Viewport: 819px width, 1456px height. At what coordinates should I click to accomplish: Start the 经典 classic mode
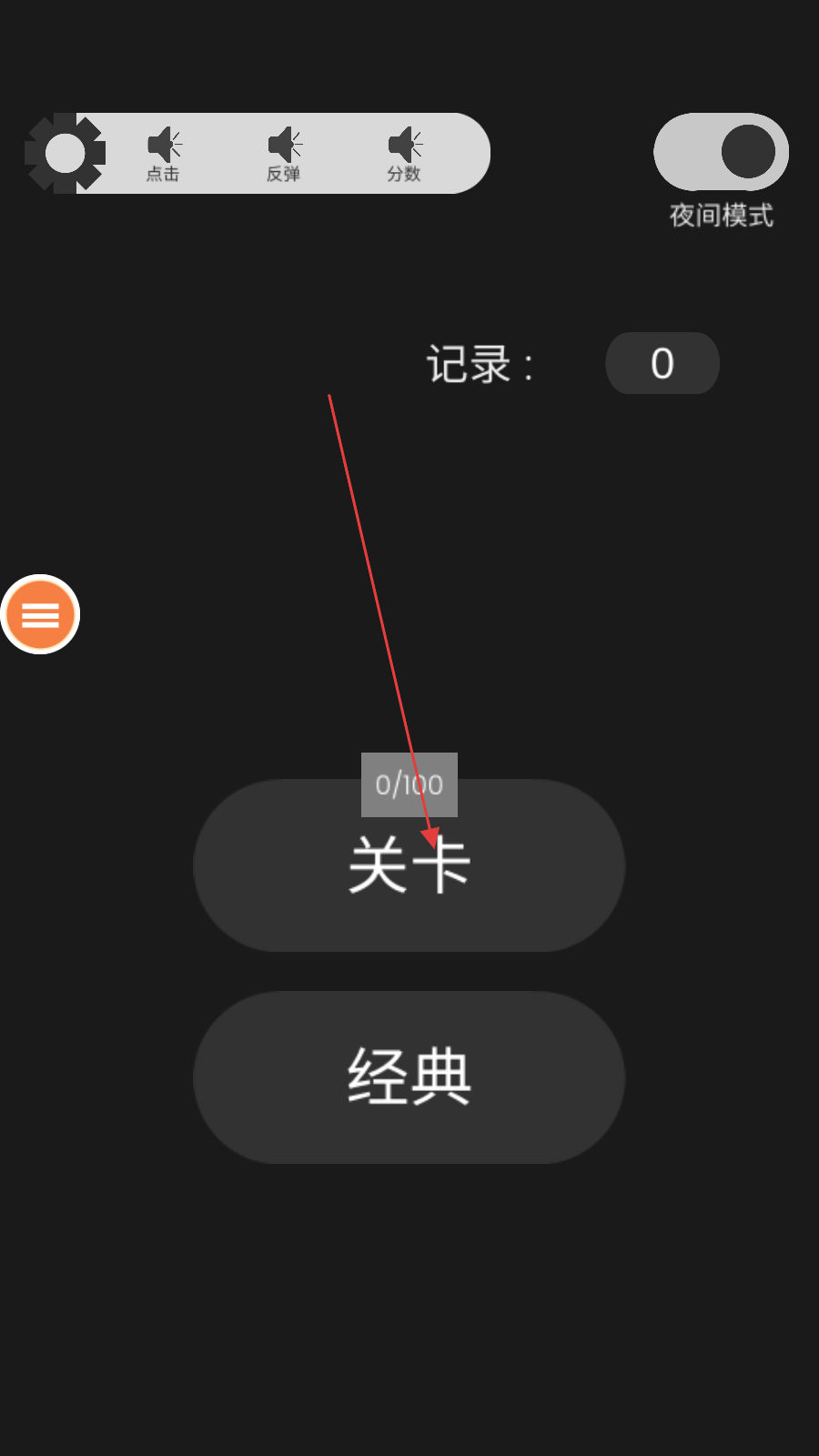[x=409, y=1077]
